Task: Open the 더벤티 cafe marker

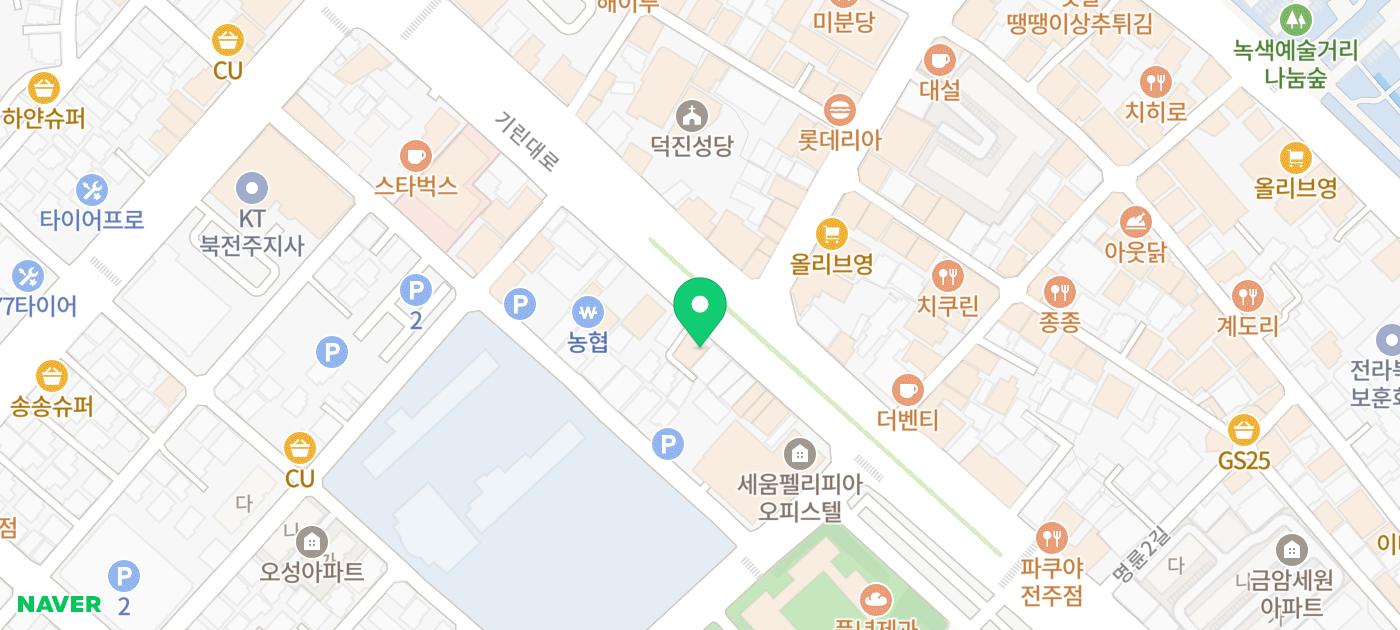Action: coord(907,389)
